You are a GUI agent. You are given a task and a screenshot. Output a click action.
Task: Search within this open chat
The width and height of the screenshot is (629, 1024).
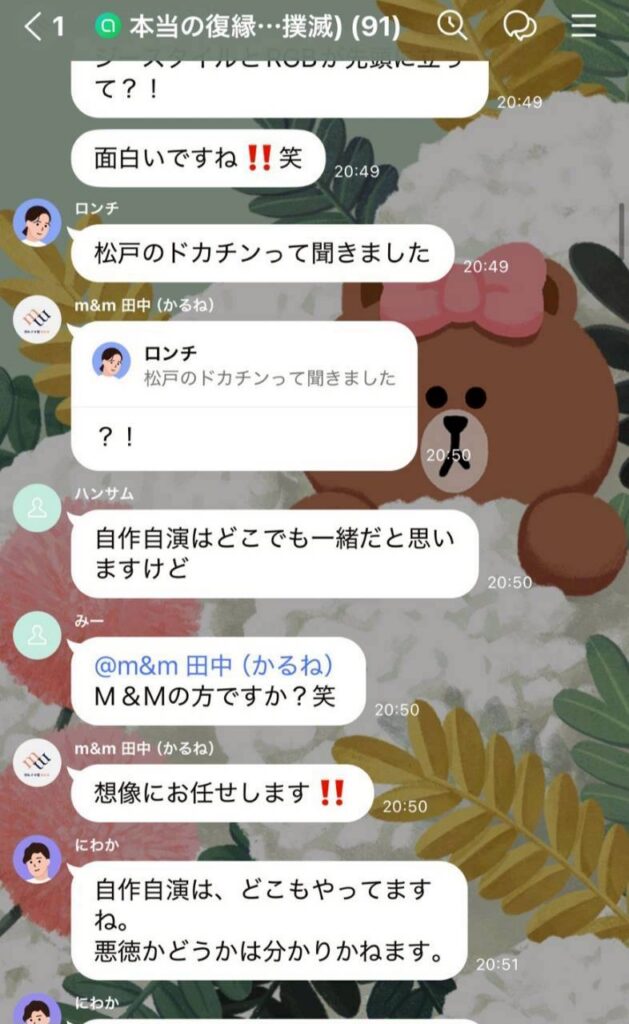click(452, 26)
